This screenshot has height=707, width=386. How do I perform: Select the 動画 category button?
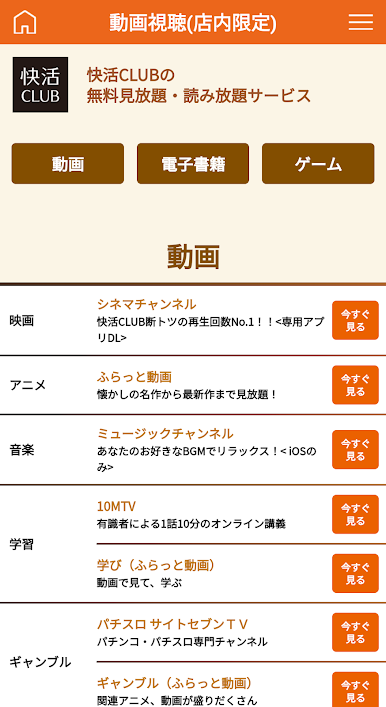68,164
